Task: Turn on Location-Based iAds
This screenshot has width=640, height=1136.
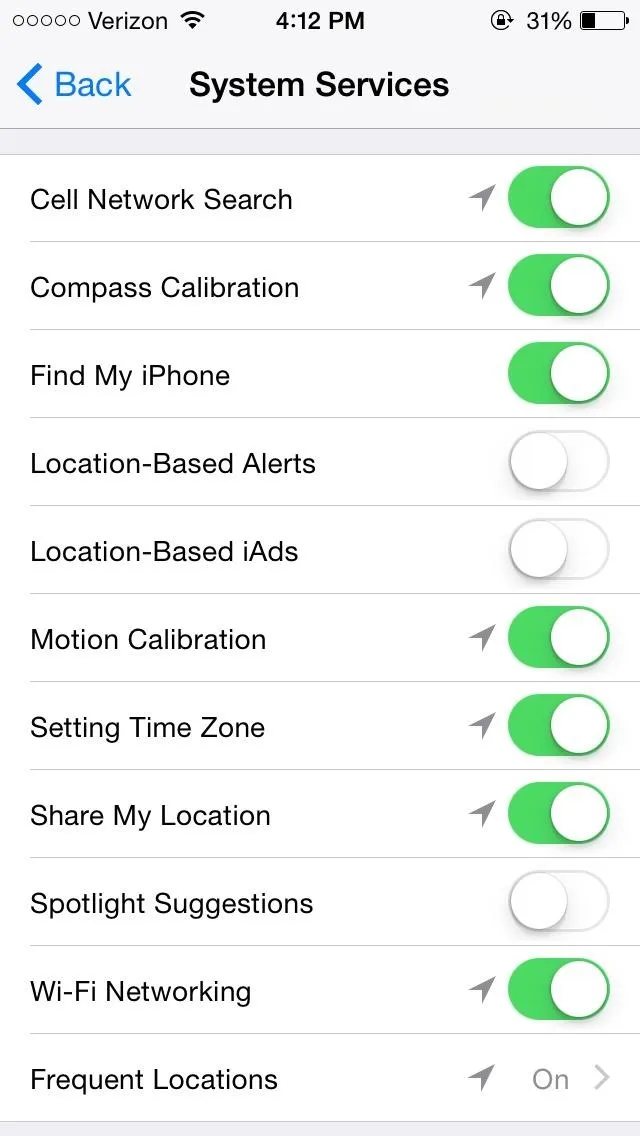Action: pos(558,550)
